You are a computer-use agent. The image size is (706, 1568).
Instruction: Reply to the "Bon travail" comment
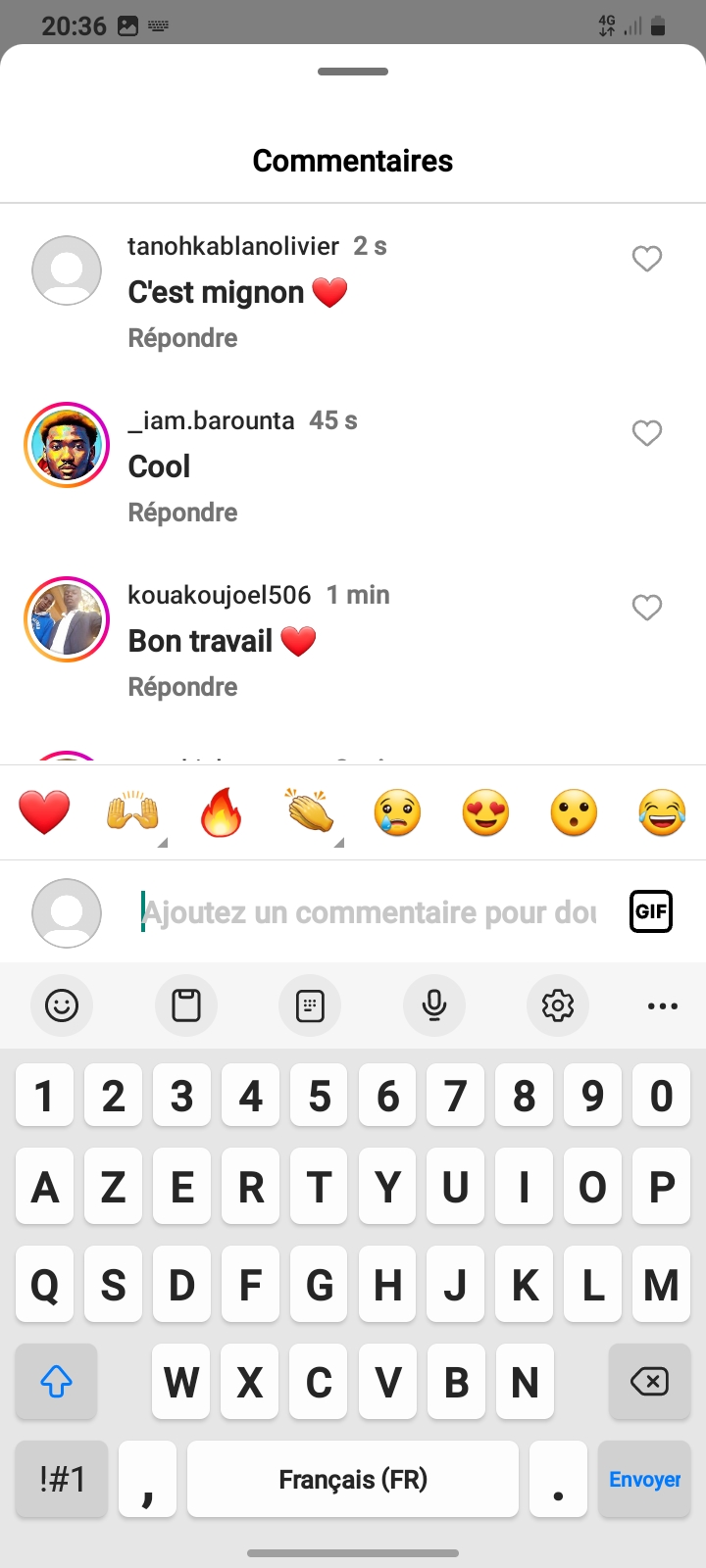pyautogui.click(x=182, y=687)
